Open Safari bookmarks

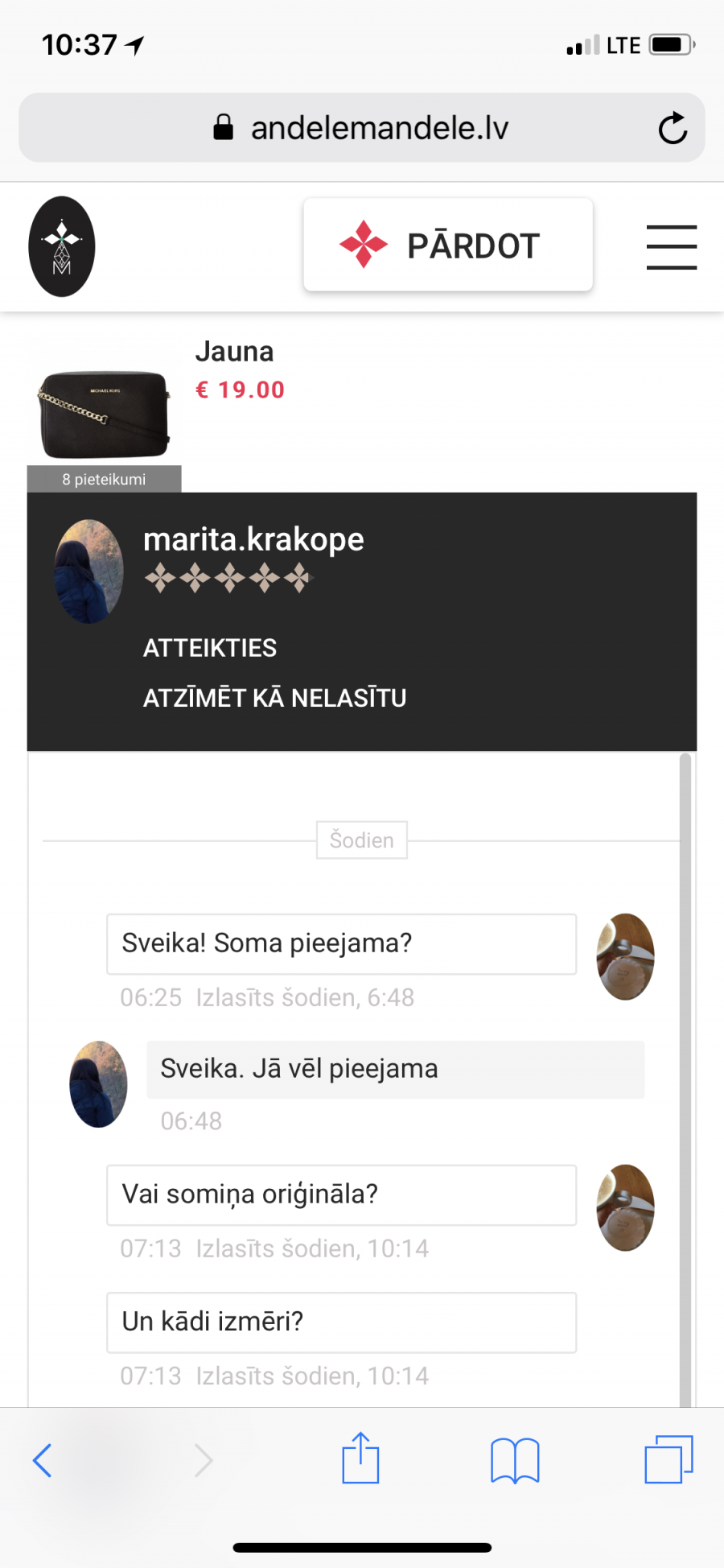[515, 1460]
